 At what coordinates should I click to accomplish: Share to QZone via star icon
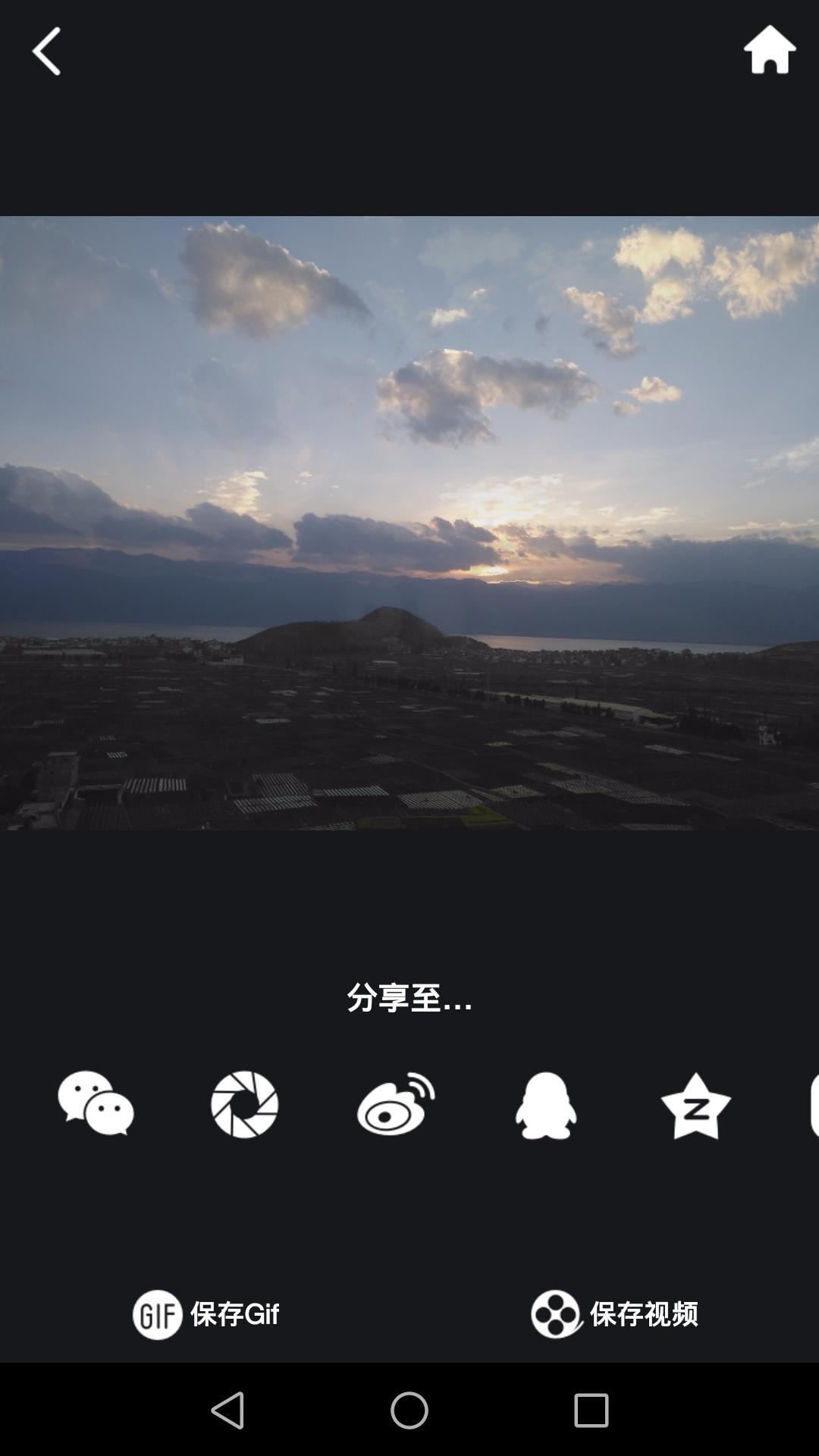696,1106
